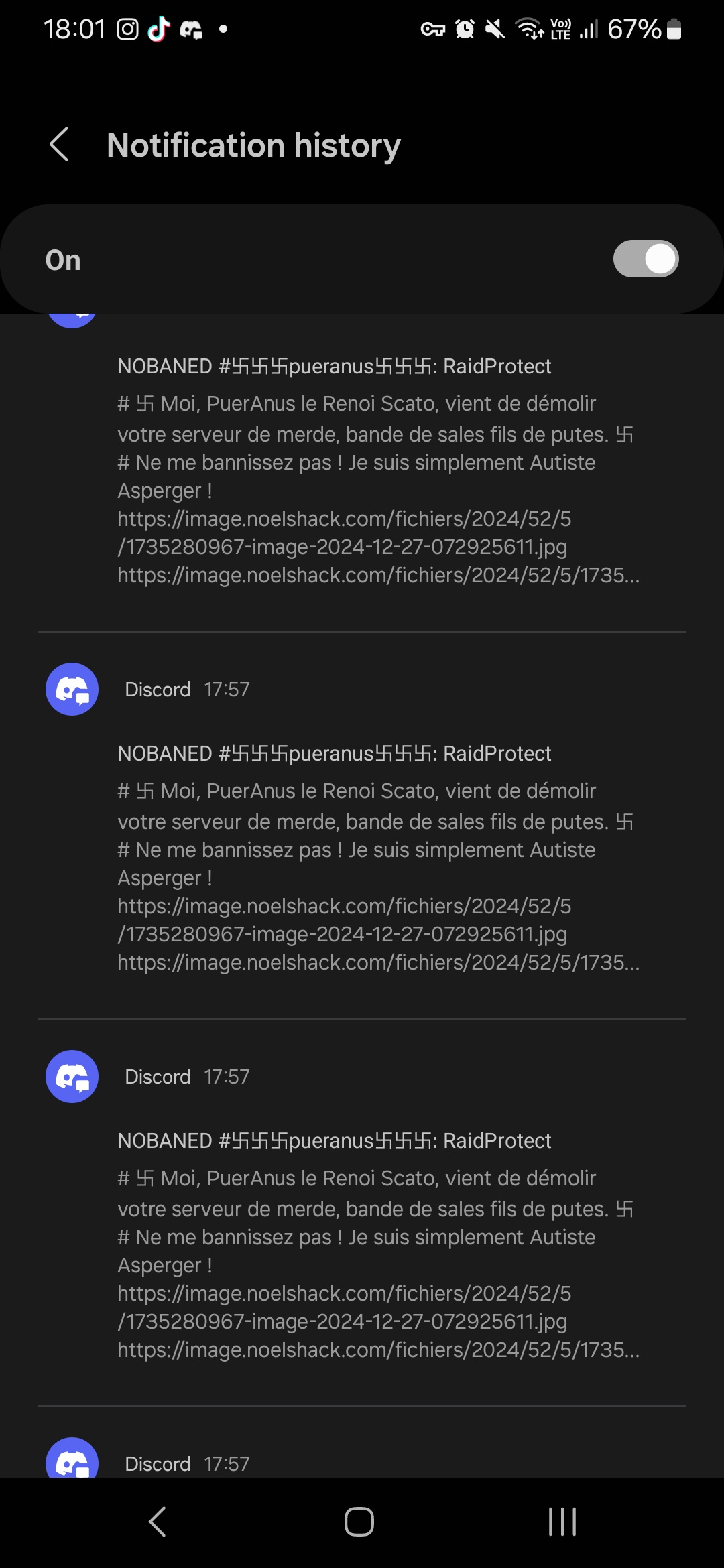Screen dimensions: 724x1568
Task: Go to the home screen
Action: 359,1521
